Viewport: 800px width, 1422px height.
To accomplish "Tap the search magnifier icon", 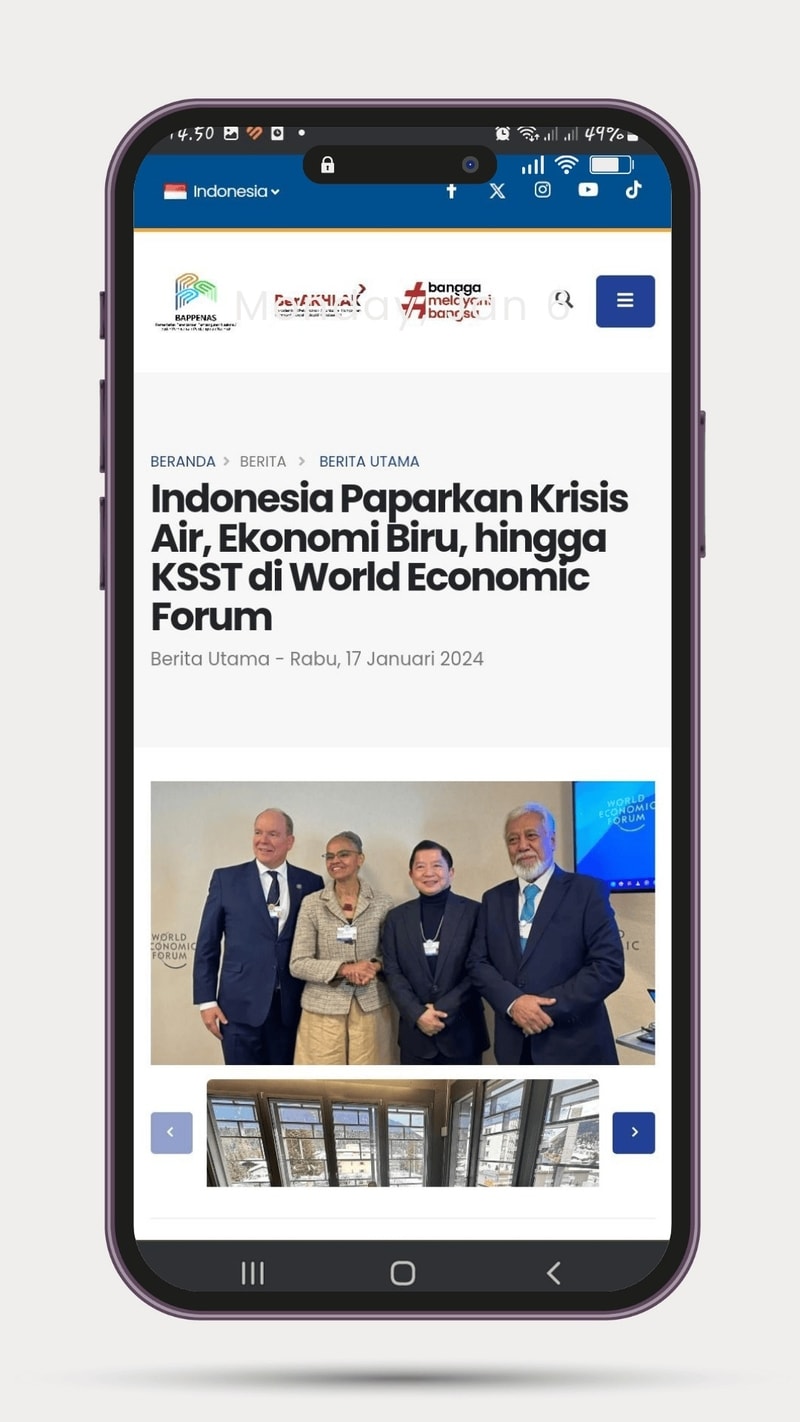I will (x=563, y=299).
